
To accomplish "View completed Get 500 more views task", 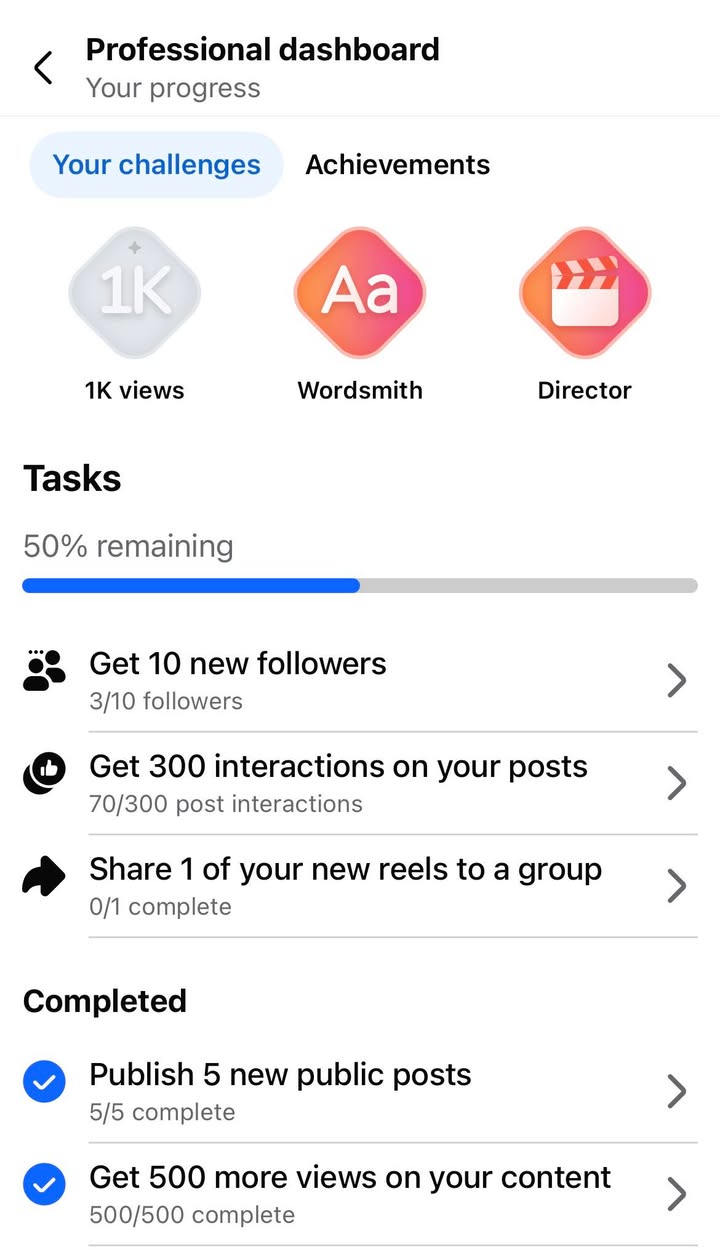I will (x=360, y=1194).
